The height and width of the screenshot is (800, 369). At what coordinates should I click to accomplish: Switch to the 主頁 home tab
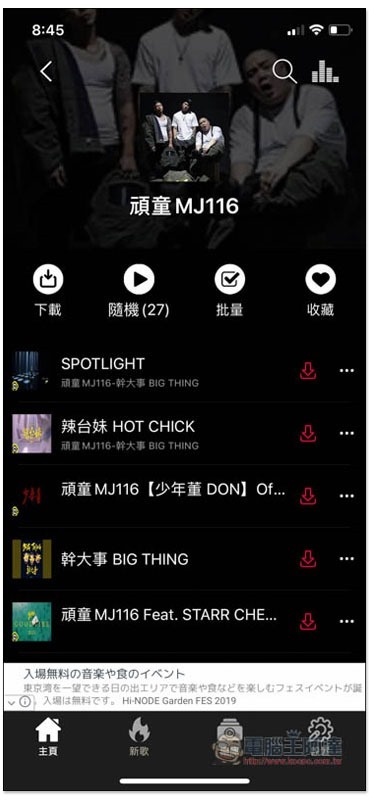48,737
